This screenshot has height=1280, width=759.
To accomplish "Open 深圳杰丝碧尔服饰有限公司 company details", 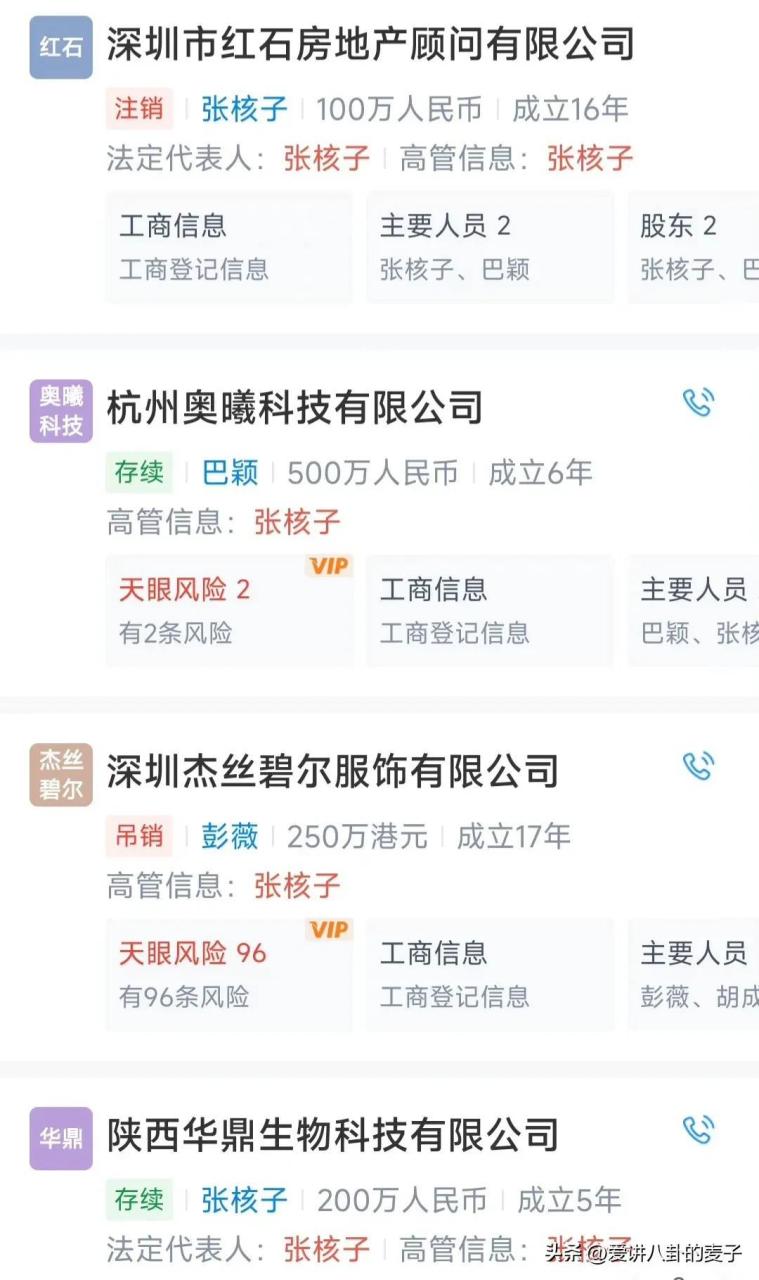I will pyautogui.click(x=333, y=772).
